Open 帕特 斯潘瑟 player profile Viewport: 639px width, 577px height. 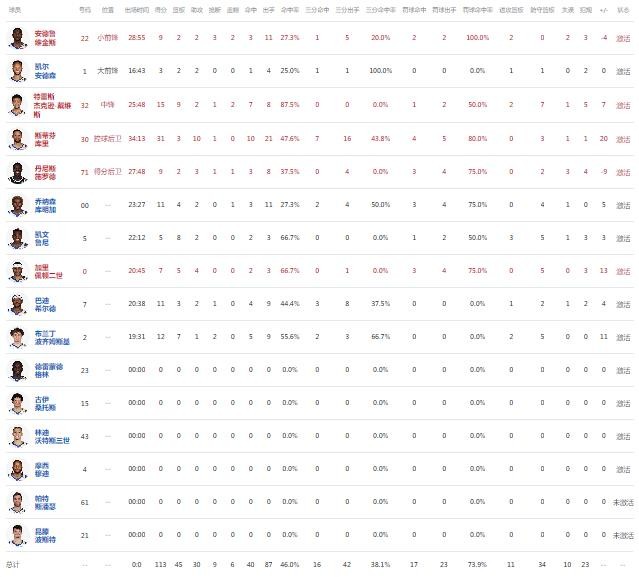[45, 500]
